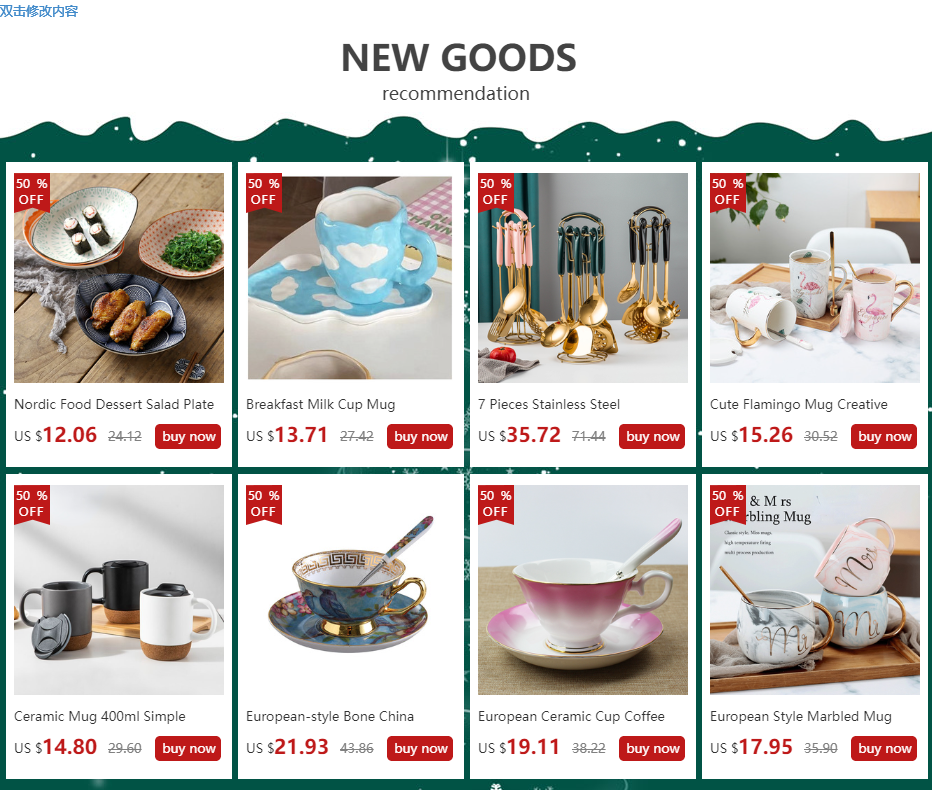Screen dimensions: 932x790
Task: Buy the Nordic Food Dessert Salad Plate now
Action: [x=188, y=437]
